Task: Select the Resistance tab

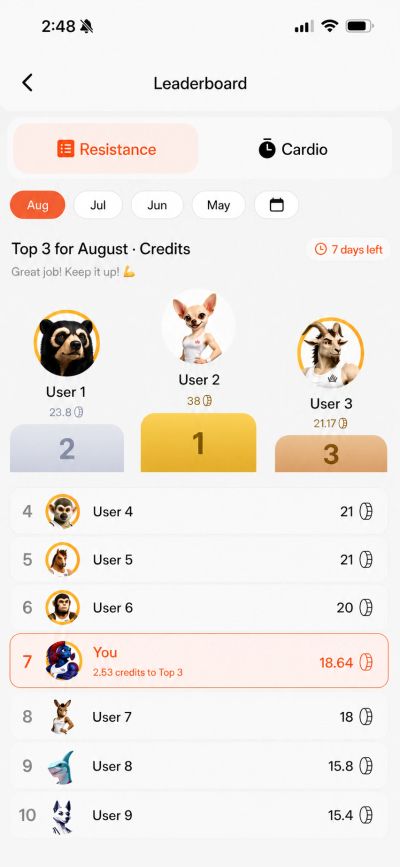Action: tap(106, 149)
